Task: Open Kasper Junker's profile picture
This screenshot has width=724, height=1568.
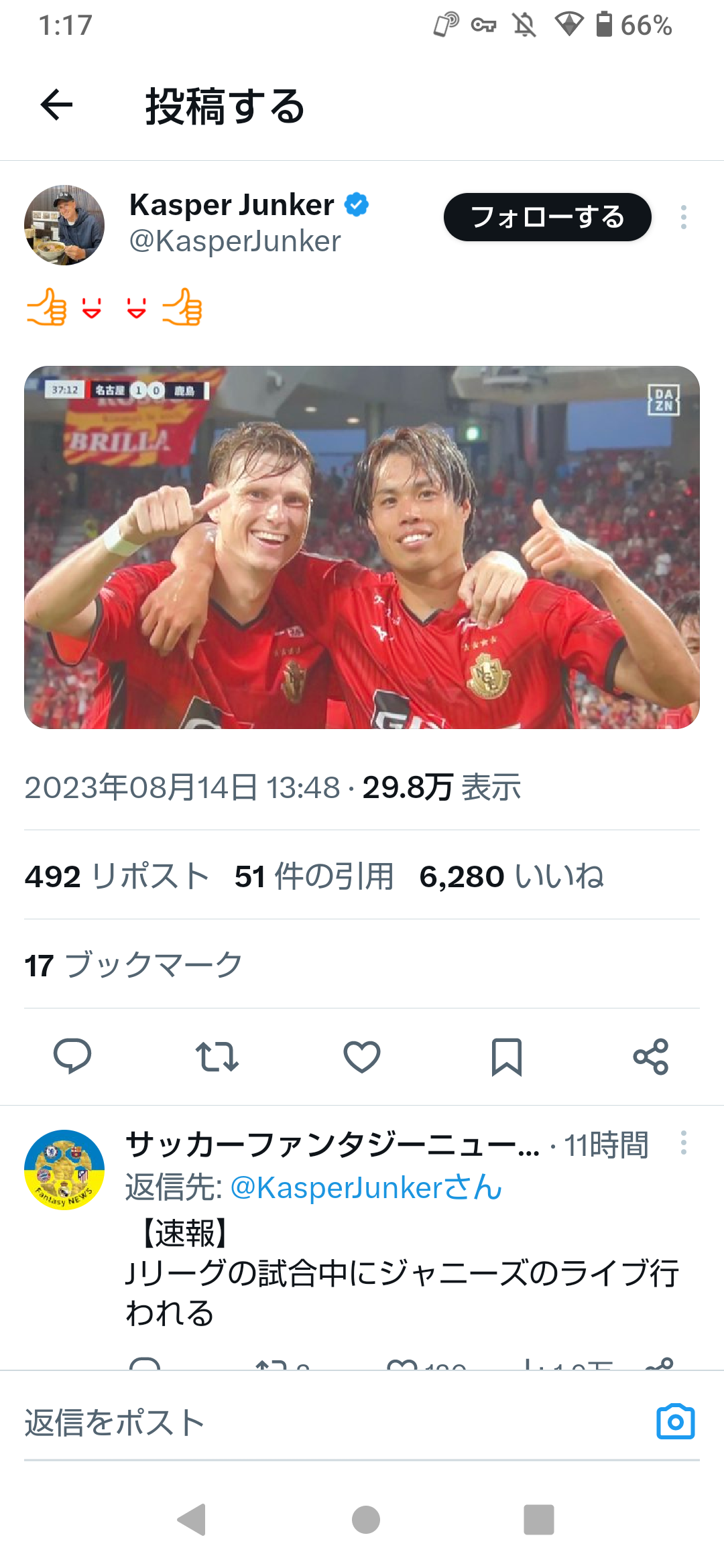Action: coord(64,225)
